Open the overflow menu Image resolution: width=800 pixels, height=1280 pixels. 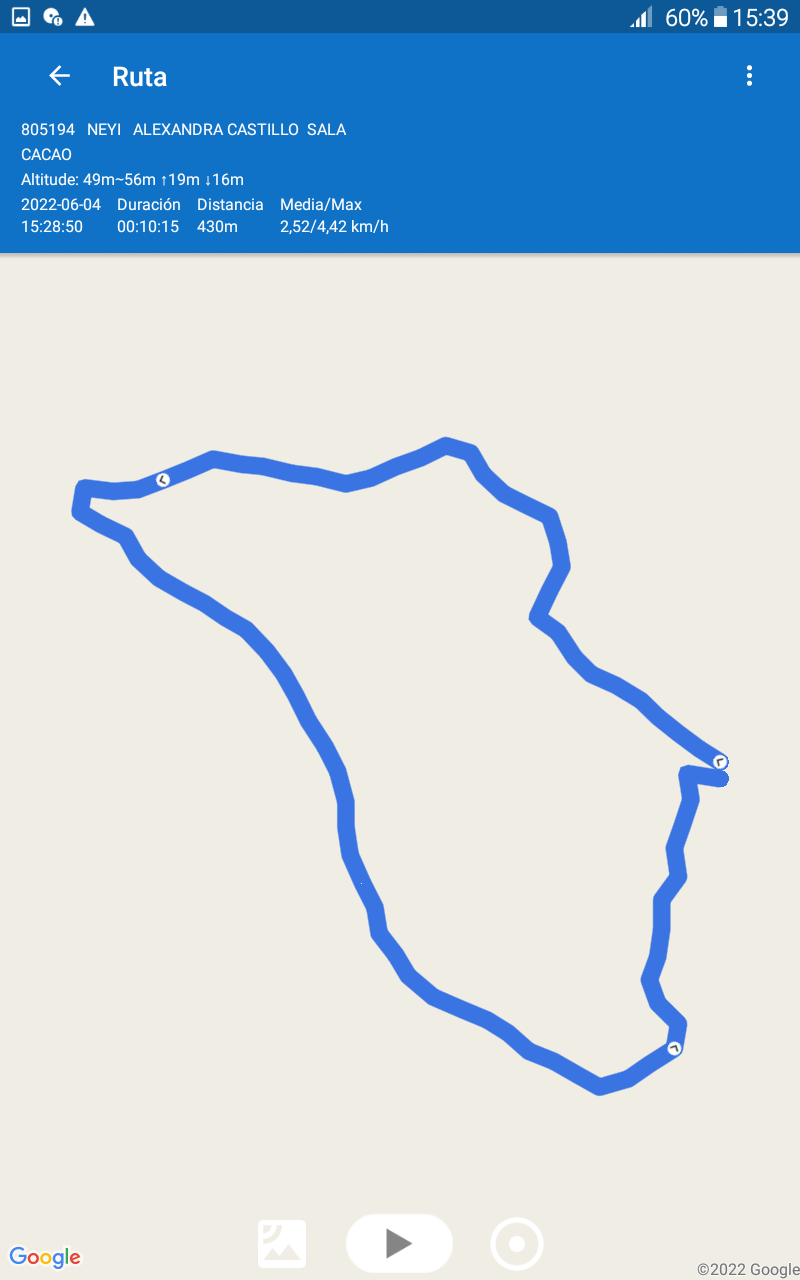(x=749, y=76)
